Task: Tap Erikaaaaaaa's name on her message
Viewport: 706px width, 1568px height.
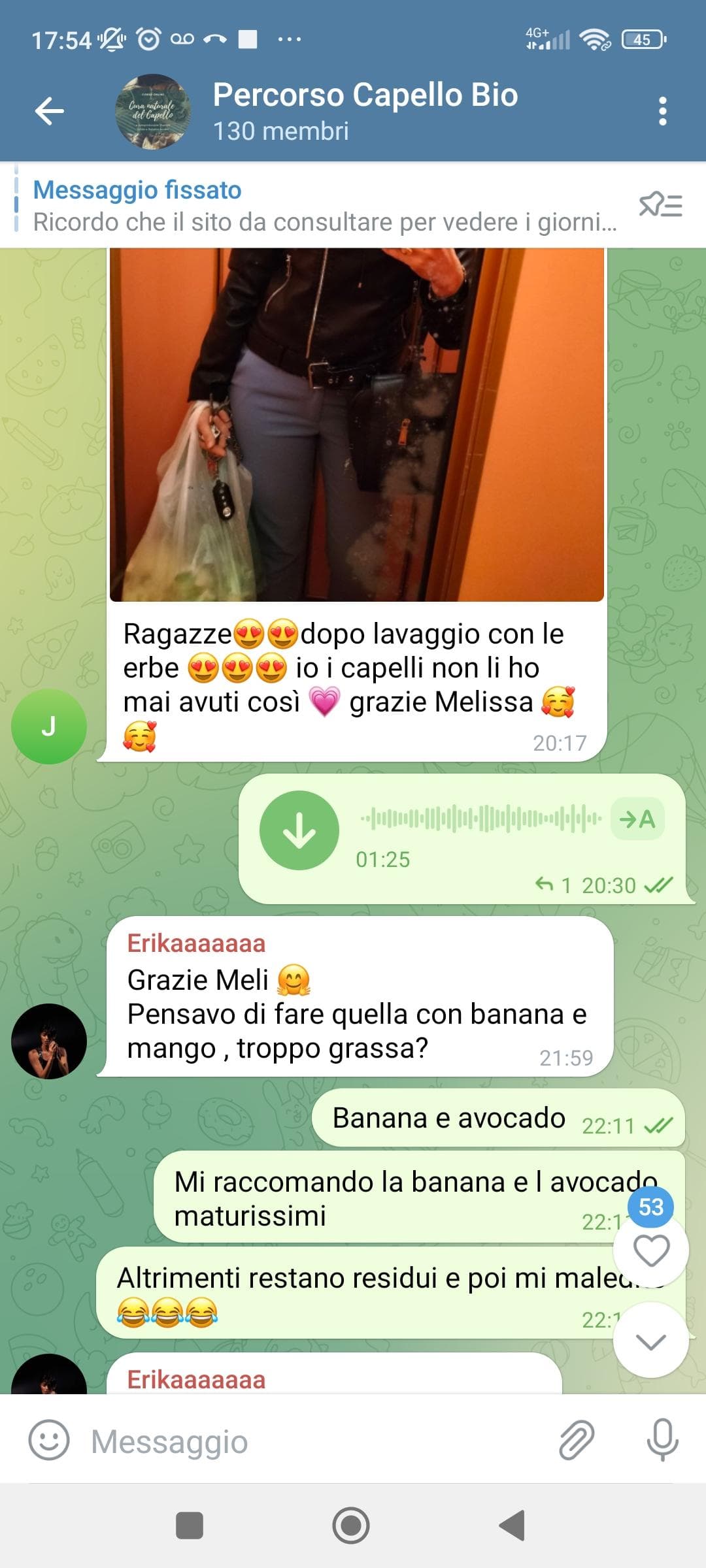Action: pyautogui.click(x=196, y=943)
